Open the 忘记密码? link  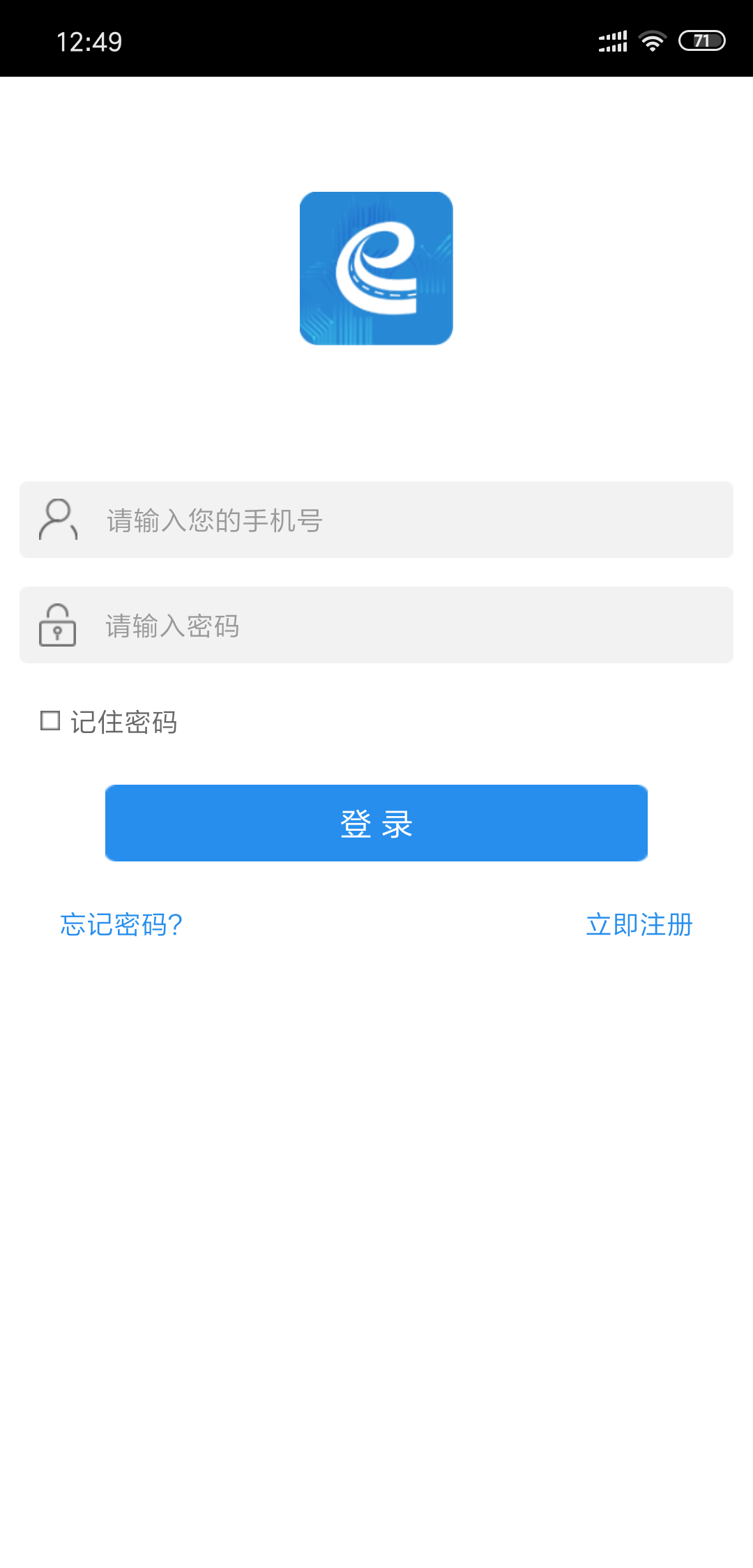121,925
